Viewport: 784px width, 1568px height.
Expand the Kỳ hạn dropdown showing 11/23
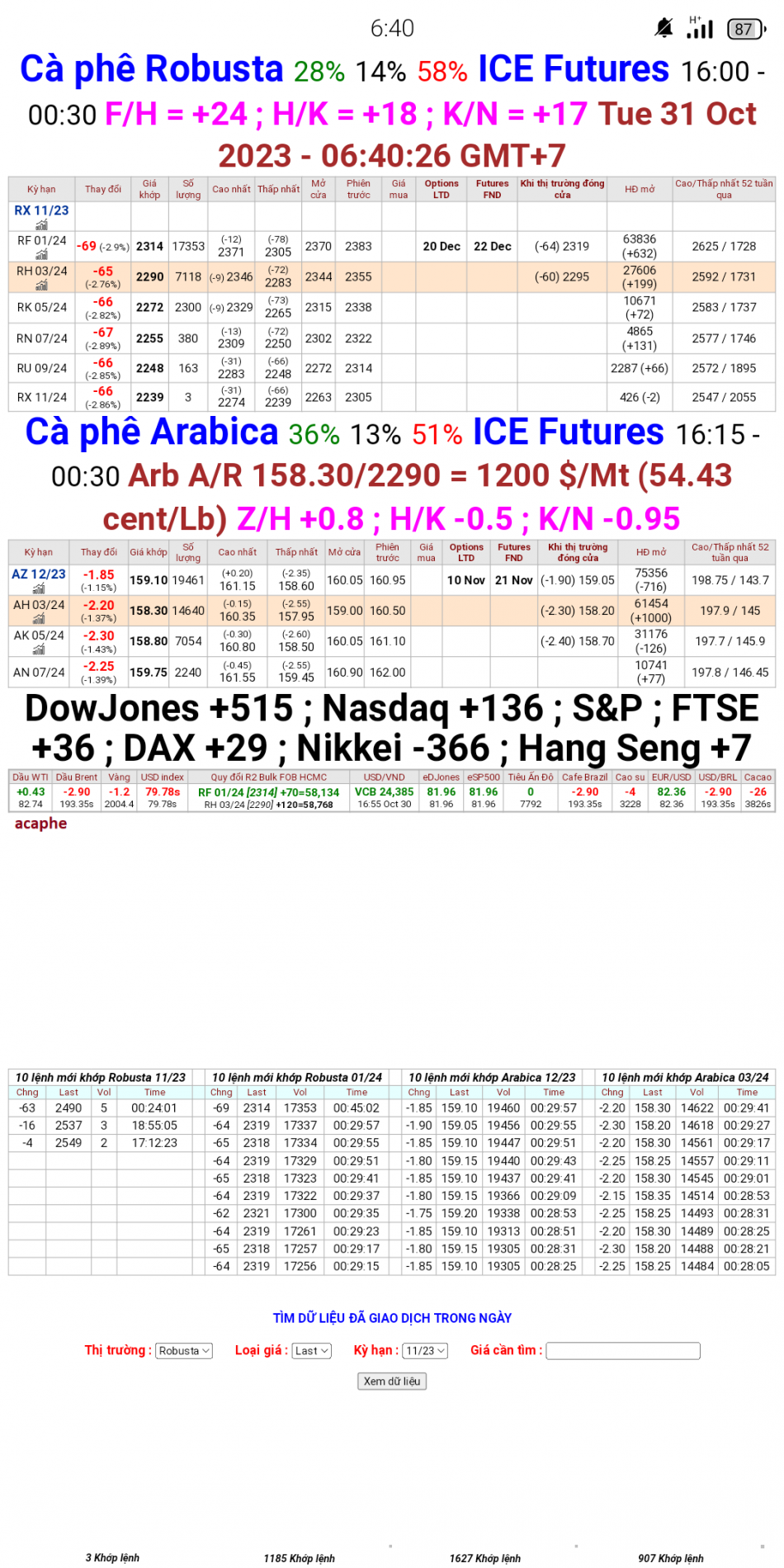[x=424, y=1350]
